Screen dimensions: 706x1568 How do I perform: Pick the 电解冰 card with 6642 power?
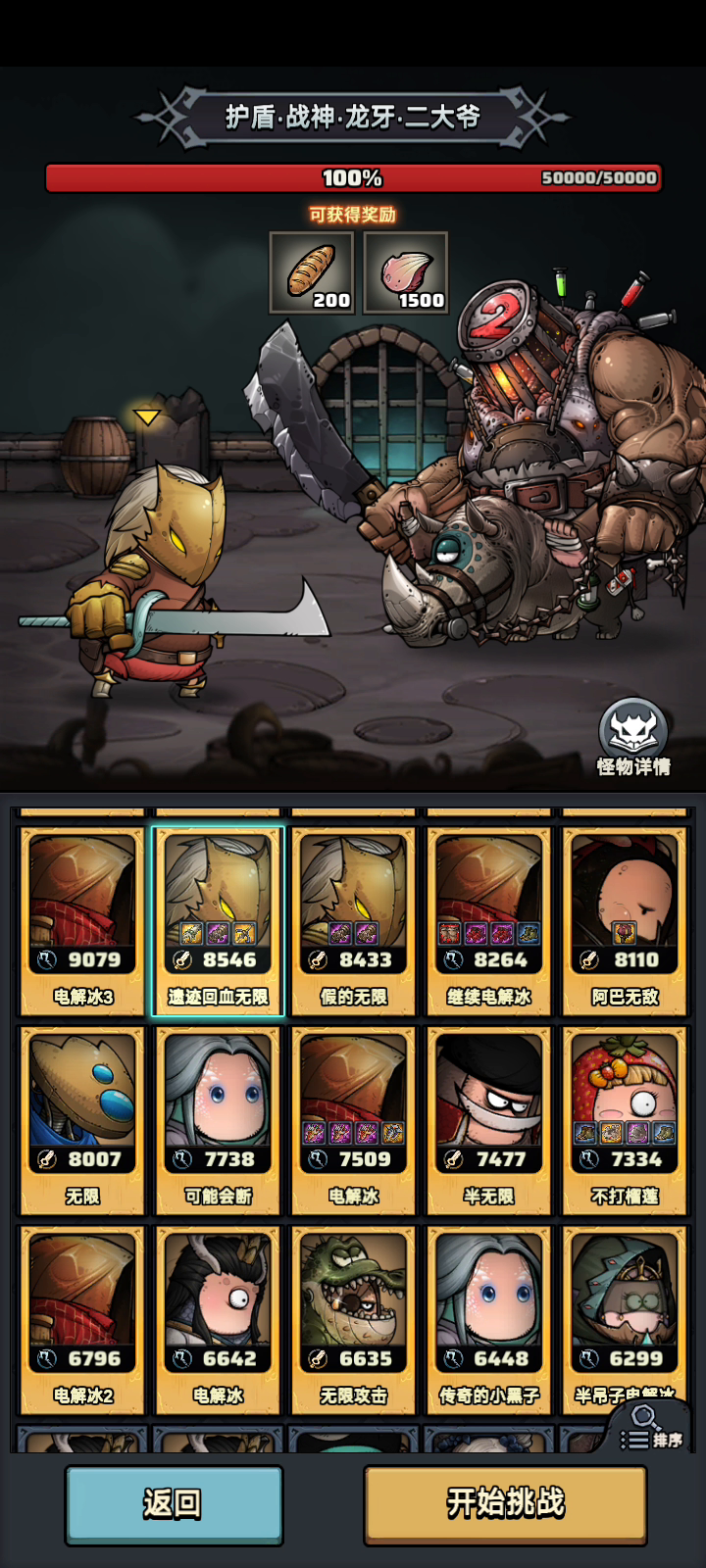[x=218, y=1318]
